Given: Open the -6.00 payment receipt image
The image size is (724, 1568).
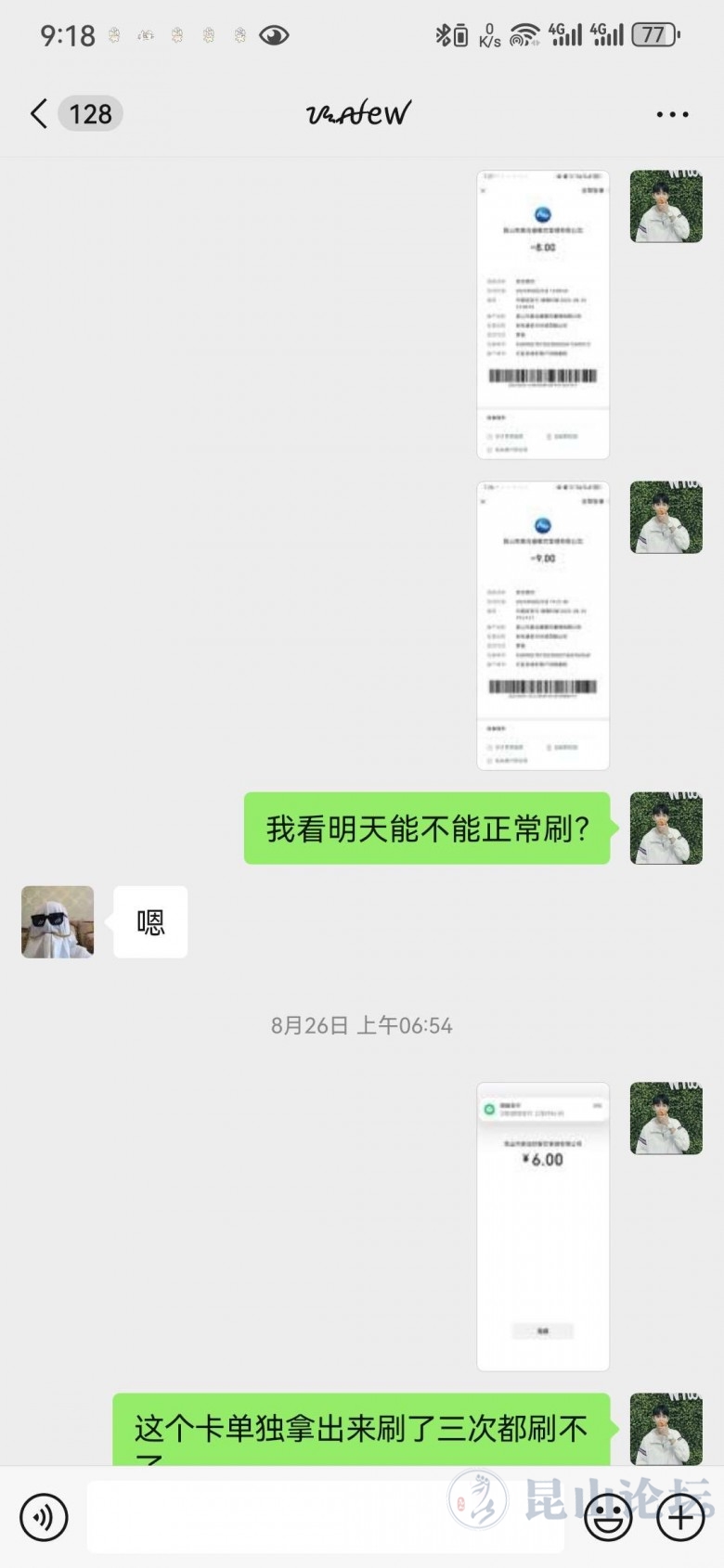Looking at the screenshot, I should [x=543, y=314].
